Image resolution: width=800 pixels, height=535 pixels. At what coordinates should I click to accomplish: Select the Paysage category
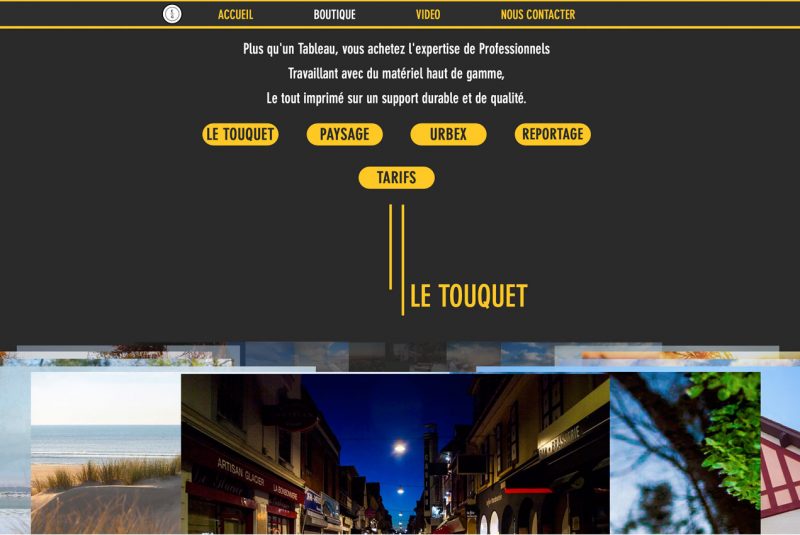tap(344, 134)
